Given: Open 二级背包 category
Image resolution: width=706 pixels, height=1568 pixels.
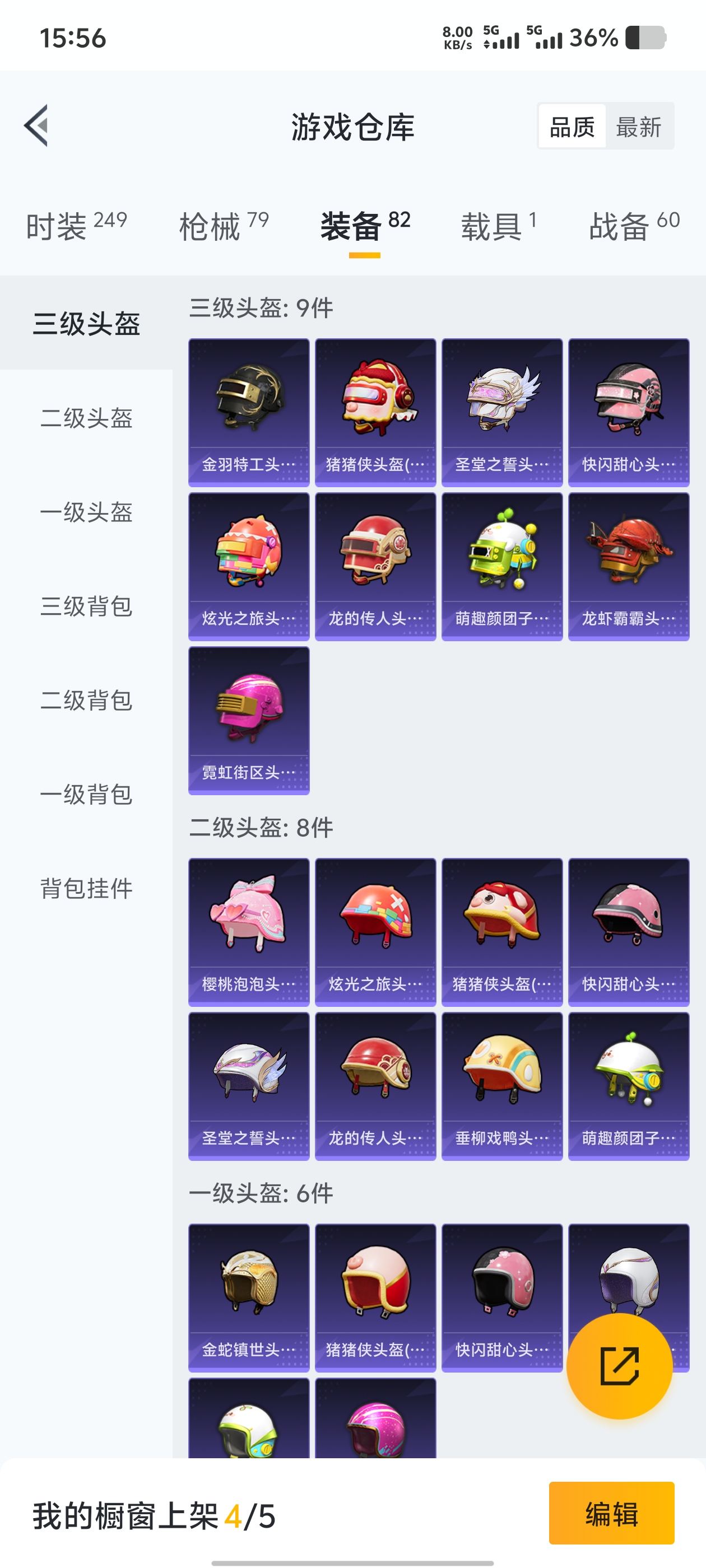Looking at the screenshot, I should [x=86, y=700].
